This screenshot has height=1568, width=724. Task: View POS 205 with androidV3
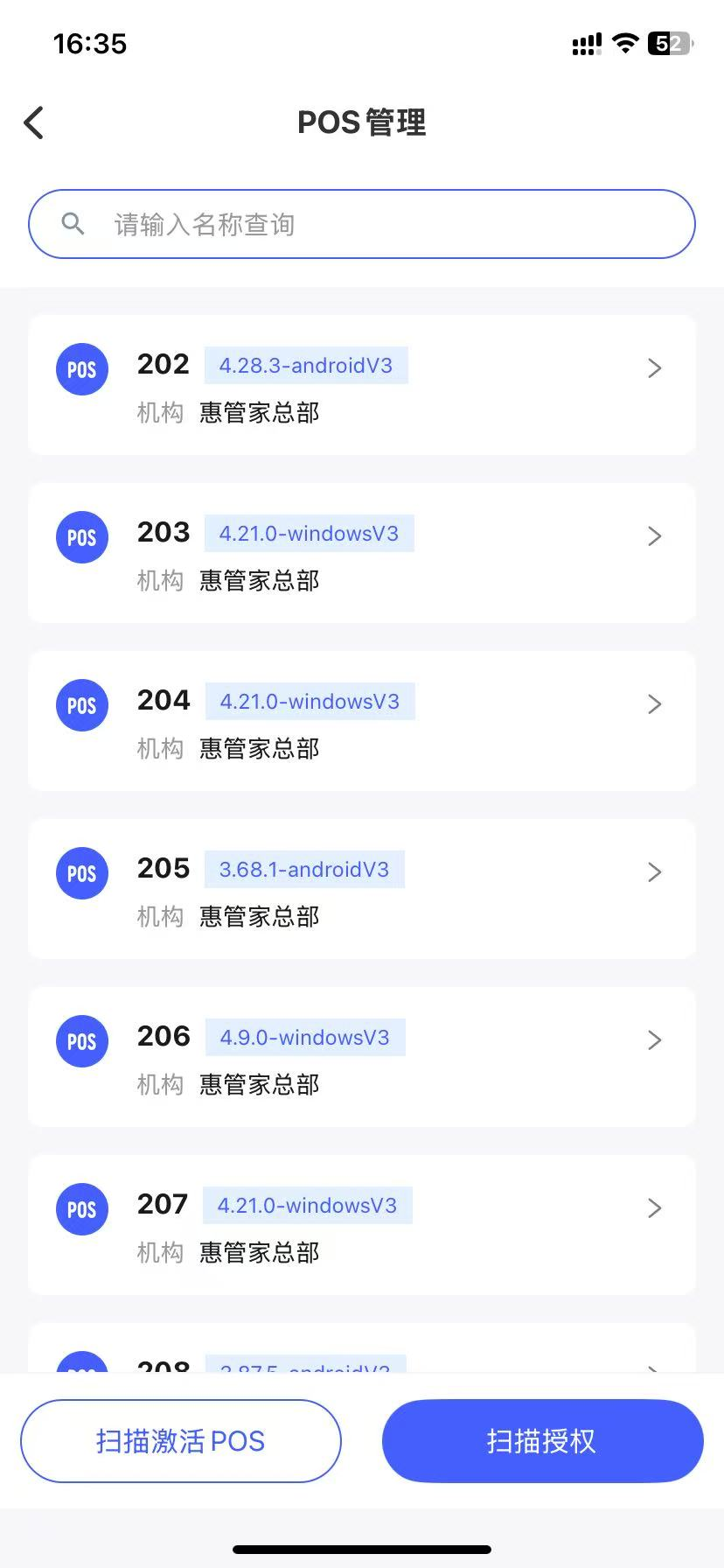[362, 889]
